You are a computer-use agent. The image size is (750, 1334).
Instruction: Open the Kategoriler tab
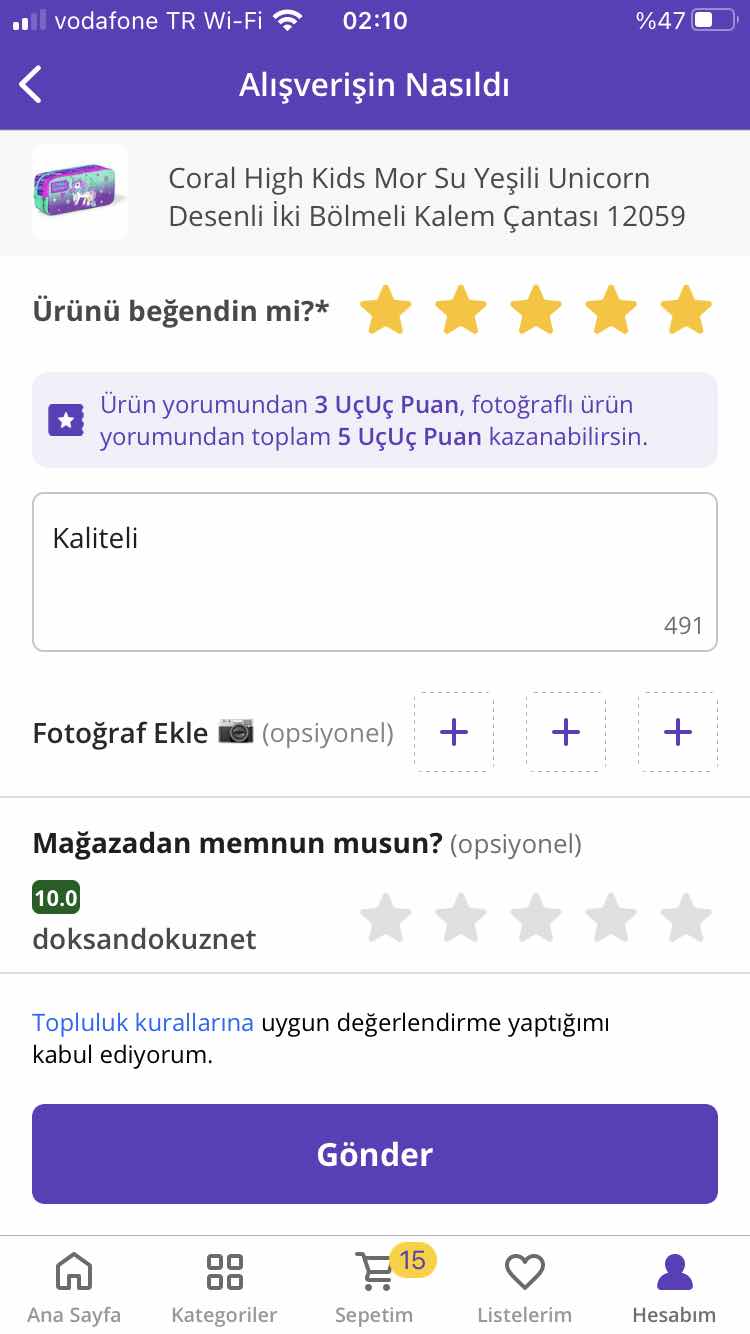224,1286
